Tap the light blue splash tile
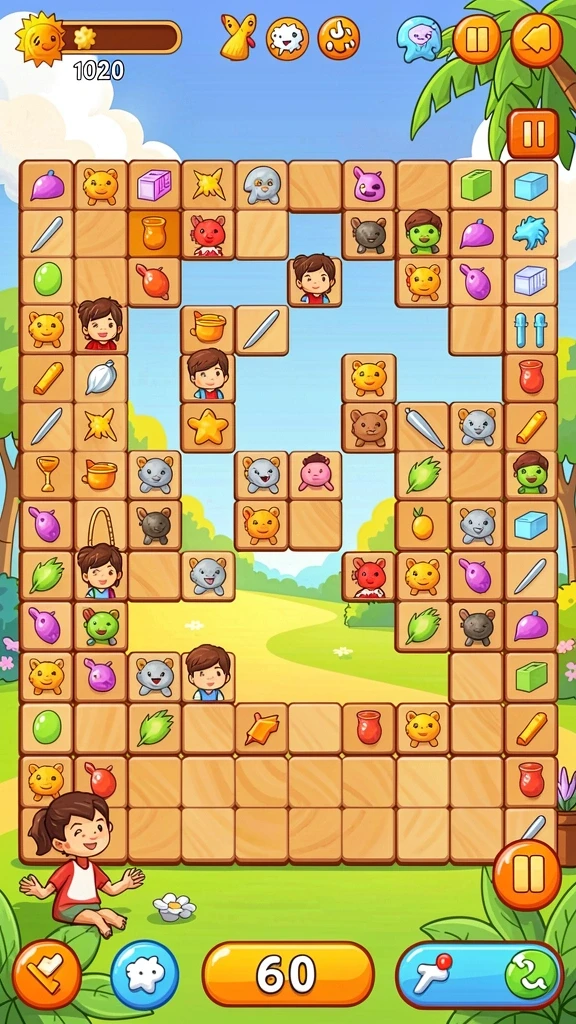The height and width of the screenshot is (1024, 576). pos(530,233)
